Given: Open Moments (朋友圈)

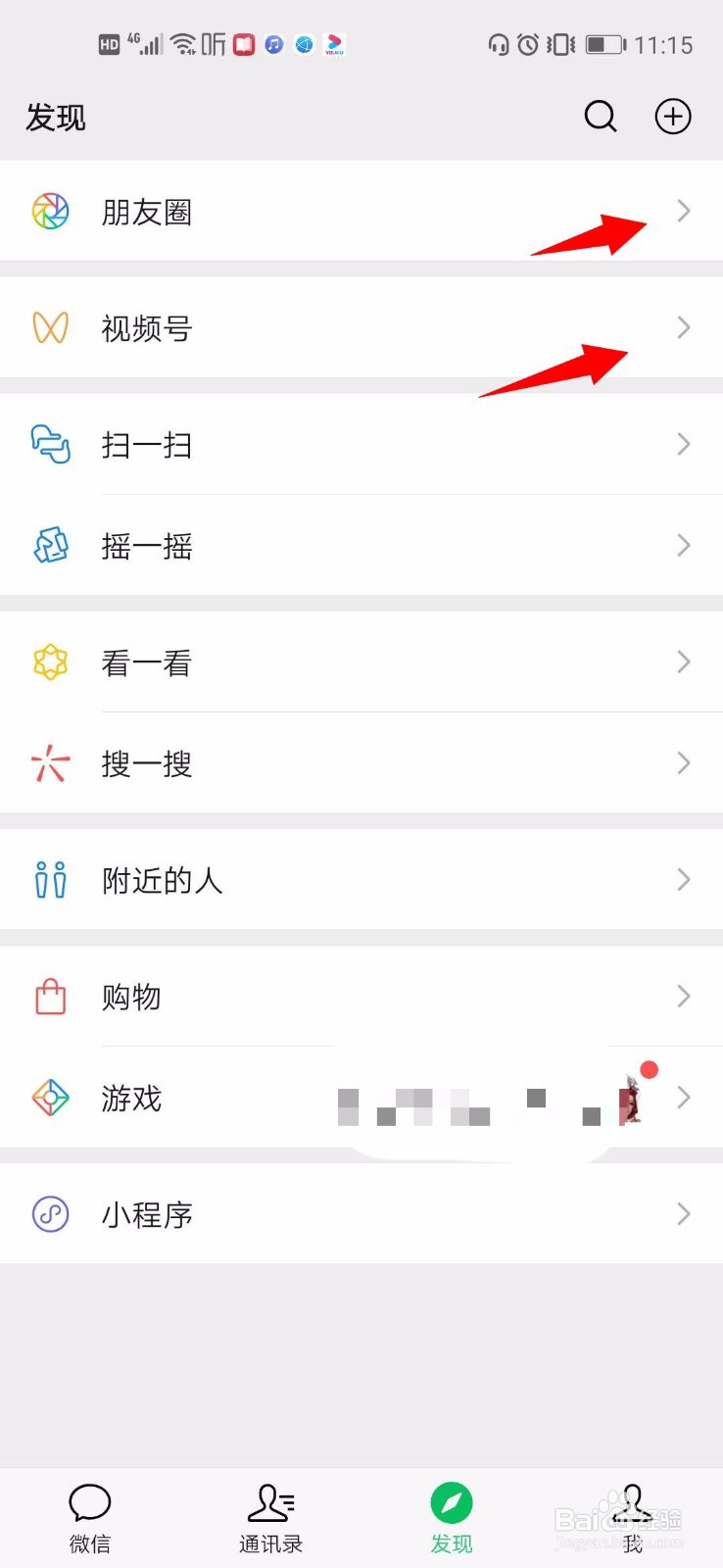Looking at the screenshot, I should [147, 212].
